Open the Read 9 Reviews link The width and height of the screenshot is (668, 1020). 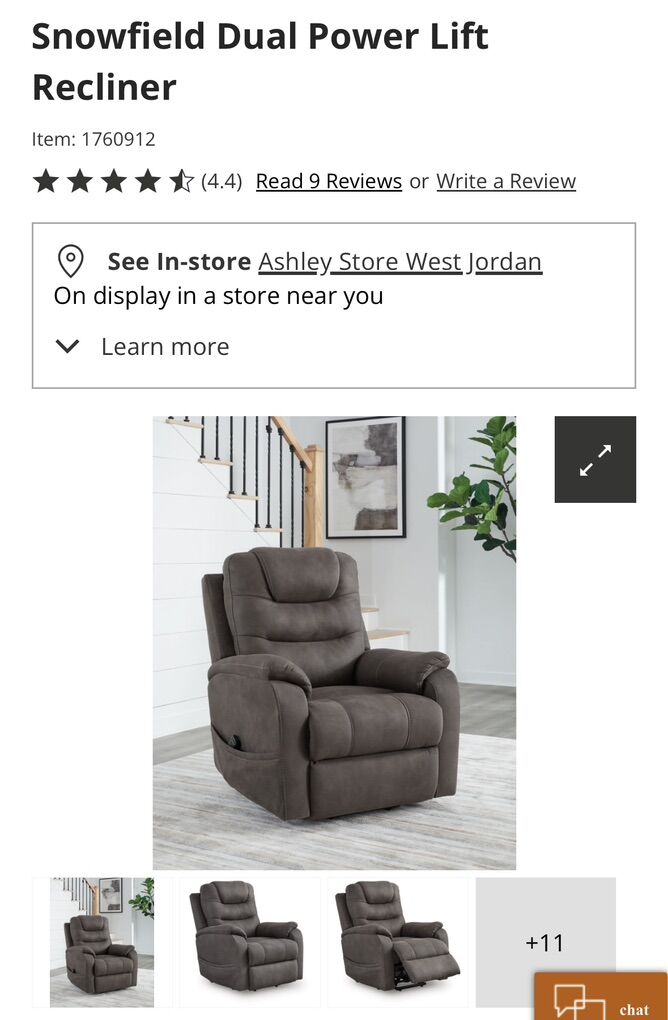[328, 181]
